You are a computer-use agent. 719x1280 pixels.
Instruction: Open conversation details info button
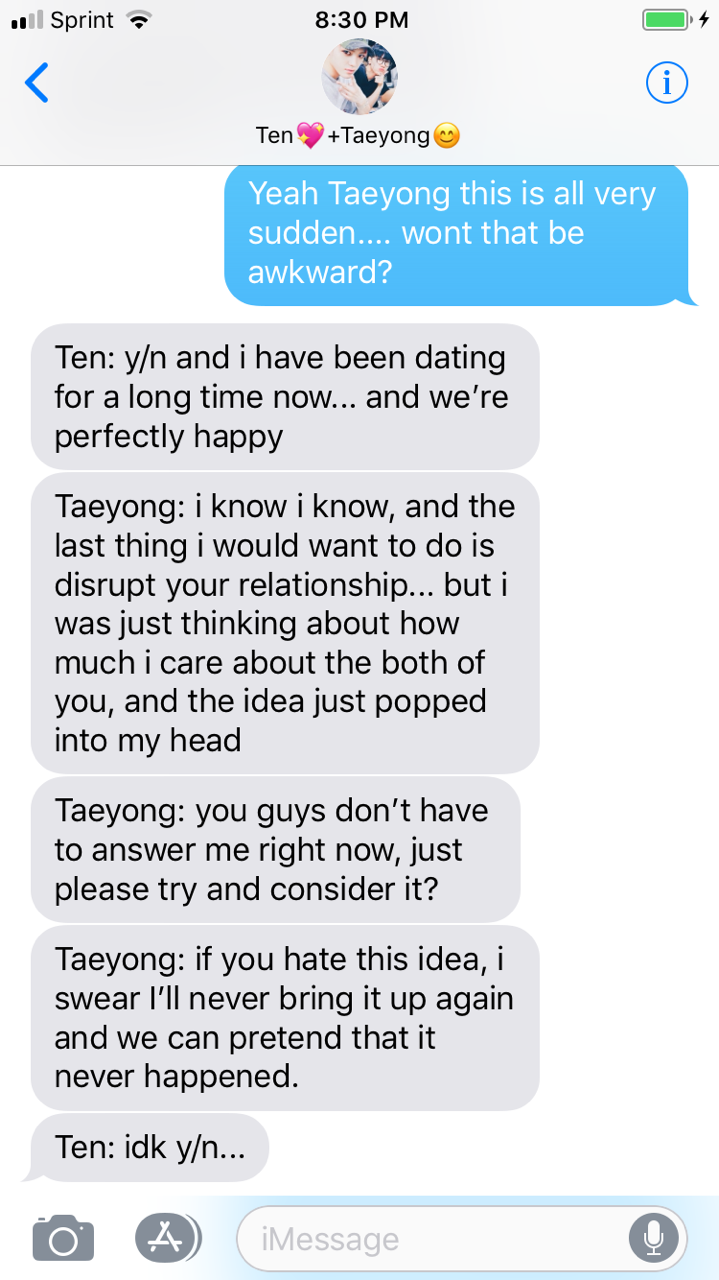point(666,83)
